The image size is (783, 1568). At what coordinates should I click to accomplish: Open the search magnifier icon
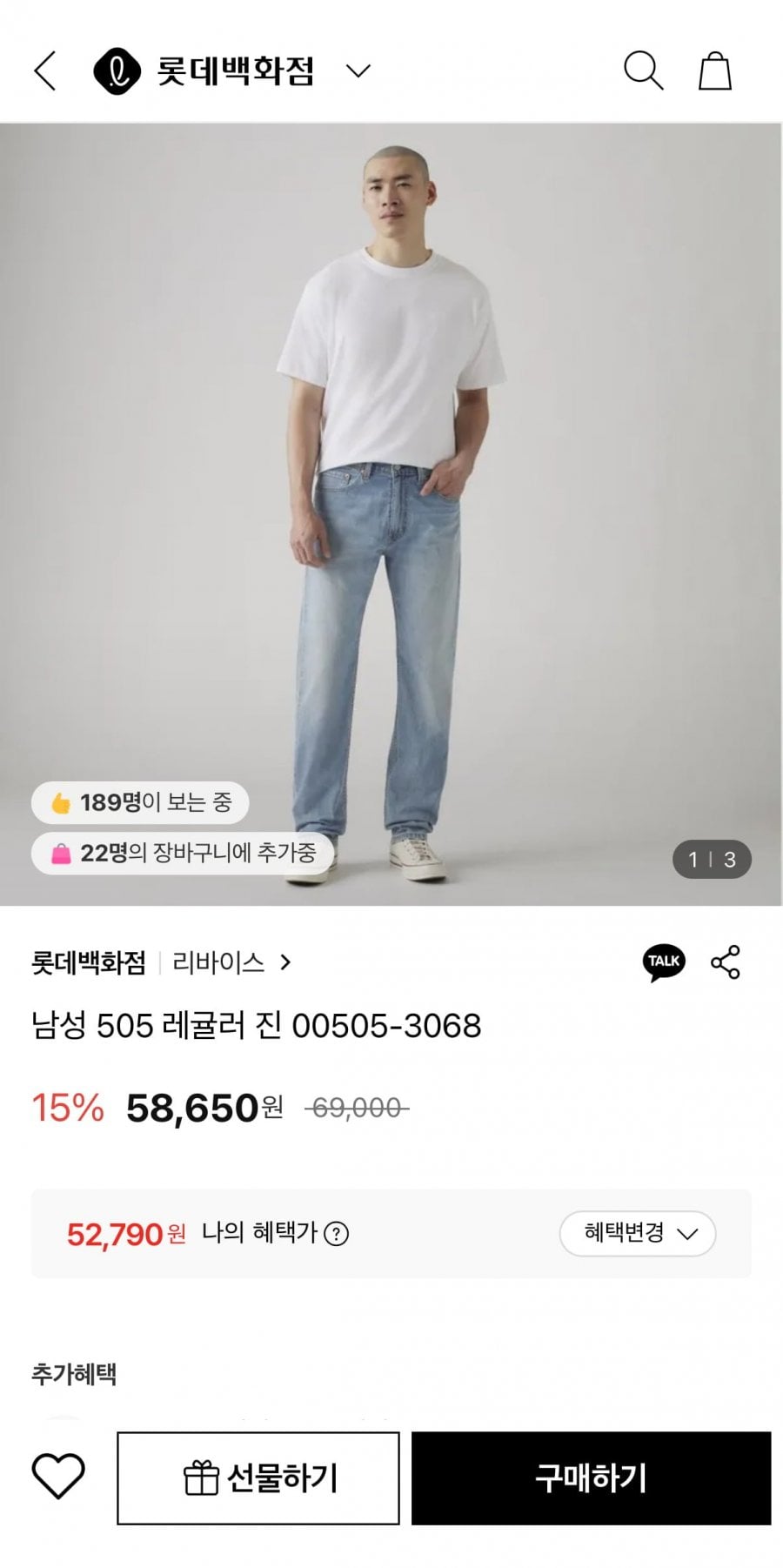[x=644, y=70]
